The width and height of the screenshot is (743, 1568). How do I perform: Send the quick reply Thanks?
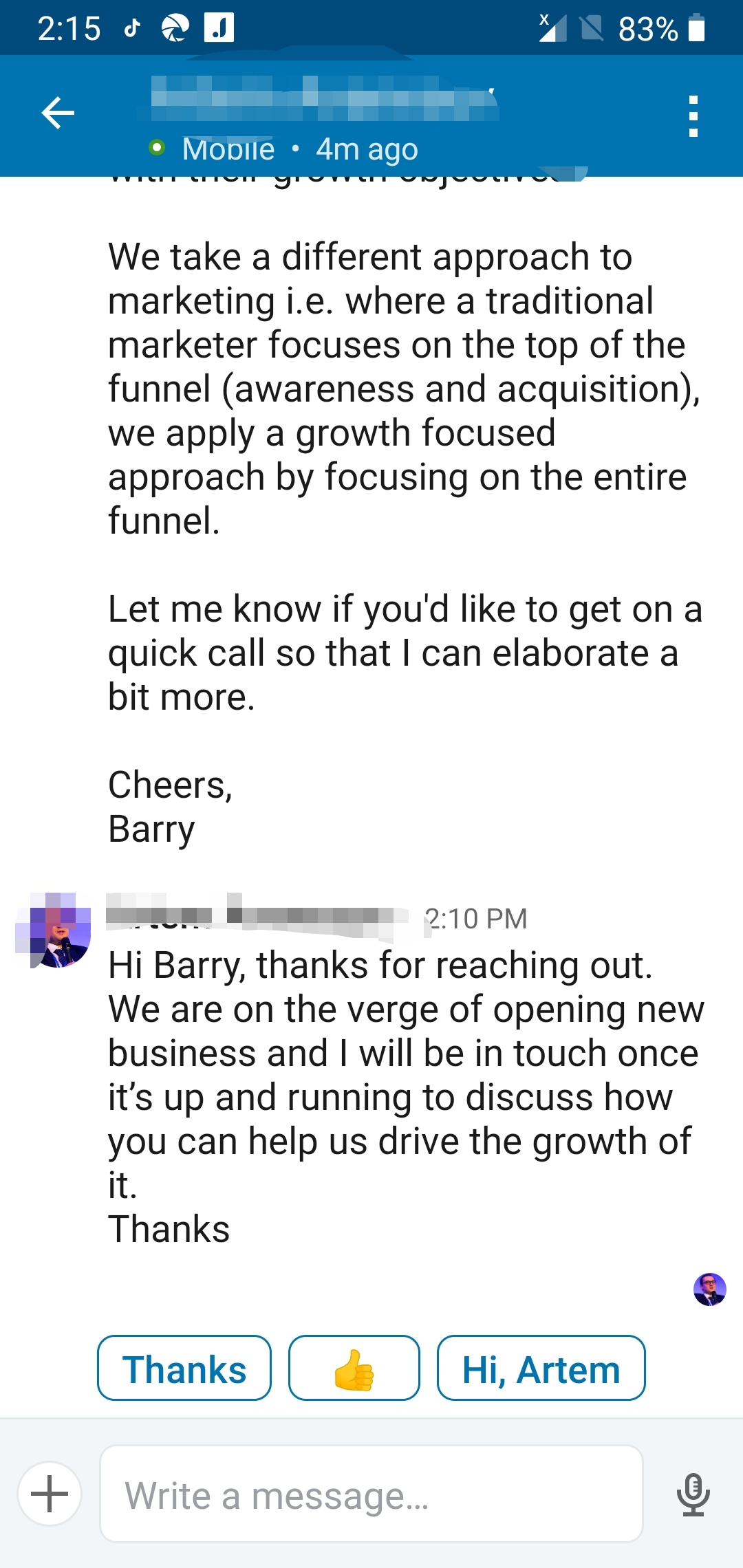(x=184, y=1368)
